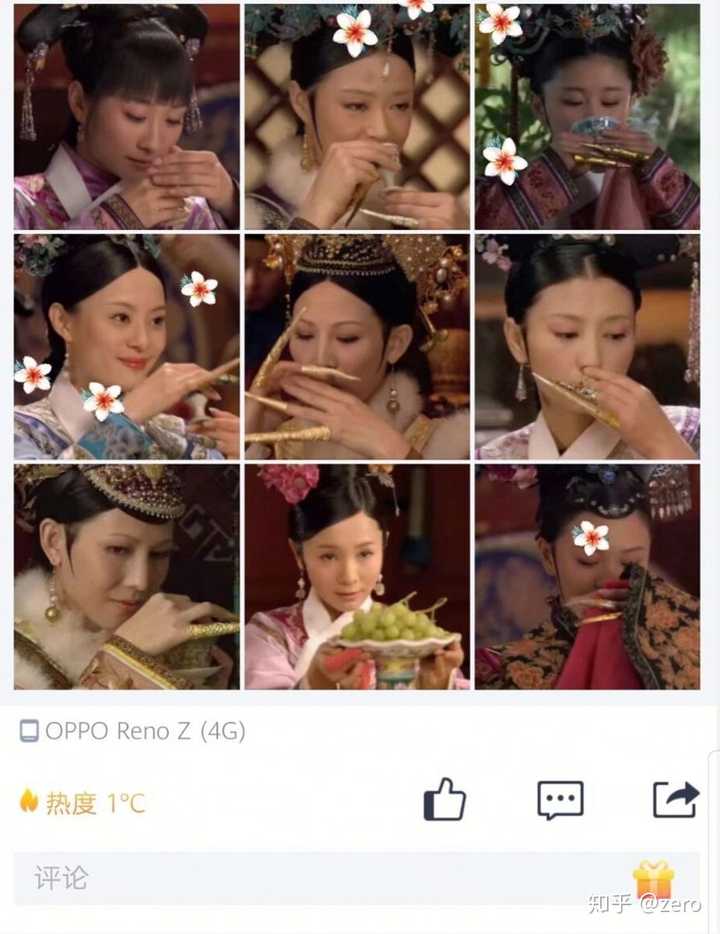
Task: Open the comment bubble icon
Action: [x=561, y=798]
